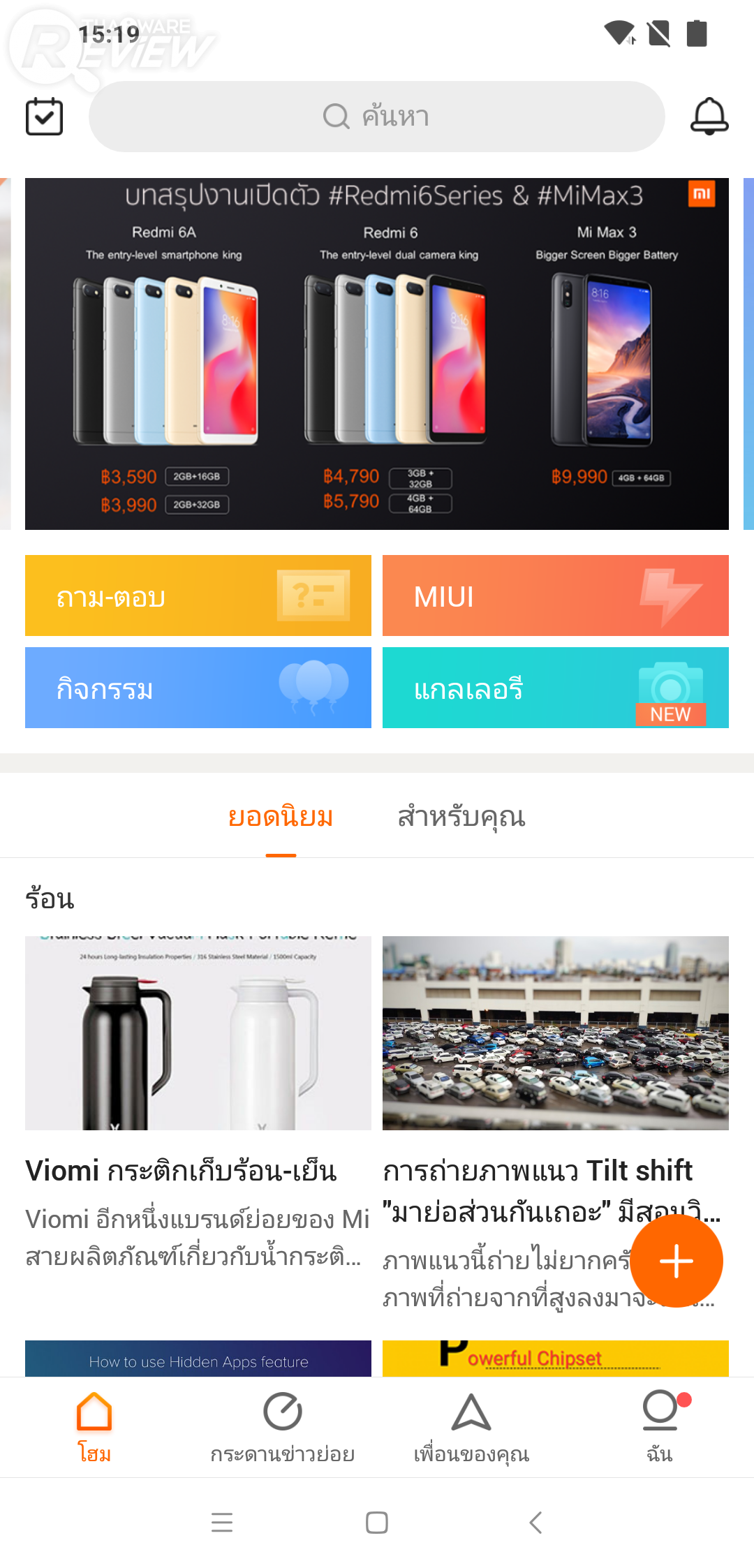The height and width of the screenshot is (1568, 754).
Task: Open the Powerful Chipset post
Action: pos(556,1359)
